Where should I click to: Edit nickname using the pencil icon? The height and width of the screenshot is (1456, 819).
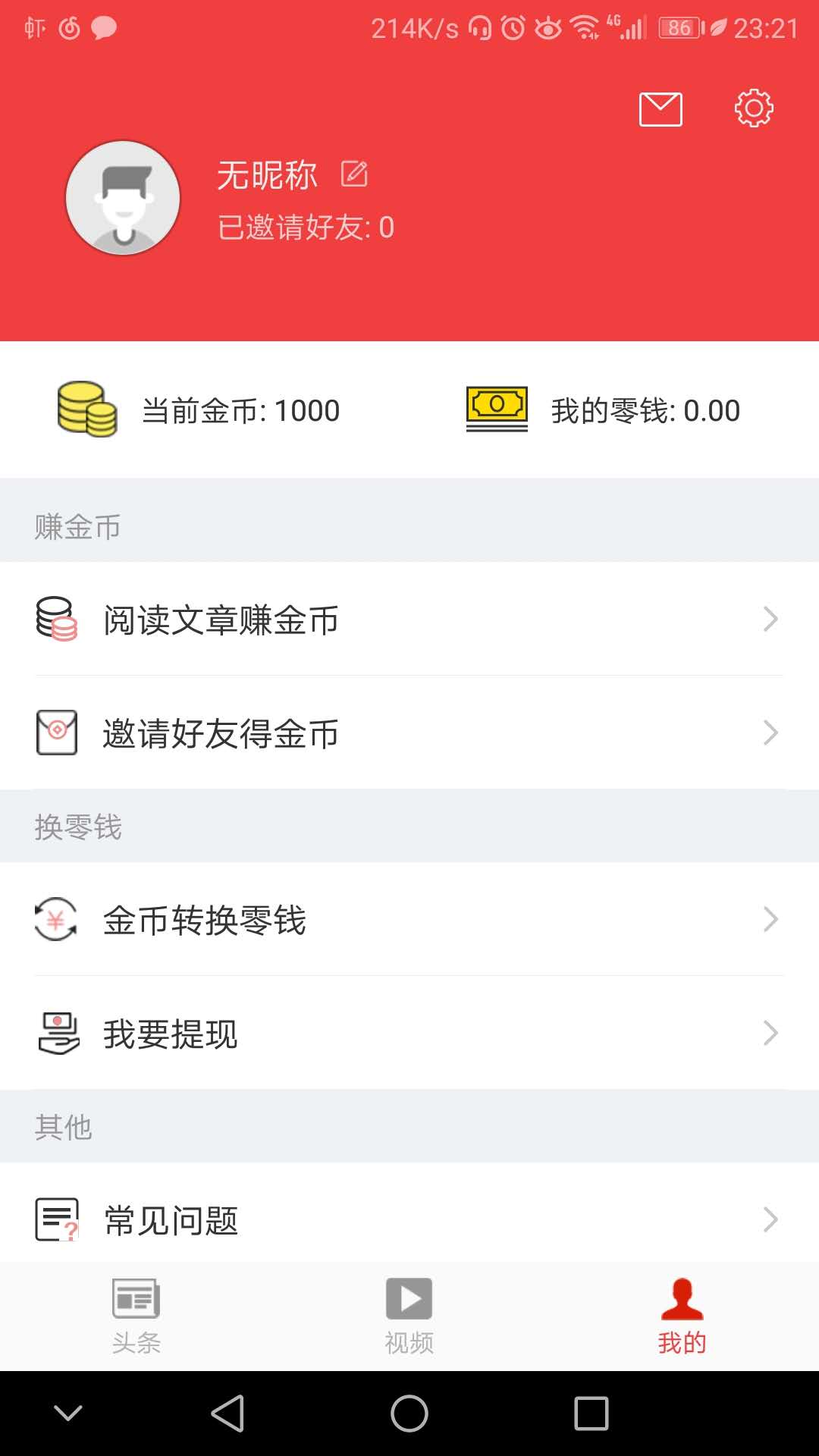click(353, 174)
